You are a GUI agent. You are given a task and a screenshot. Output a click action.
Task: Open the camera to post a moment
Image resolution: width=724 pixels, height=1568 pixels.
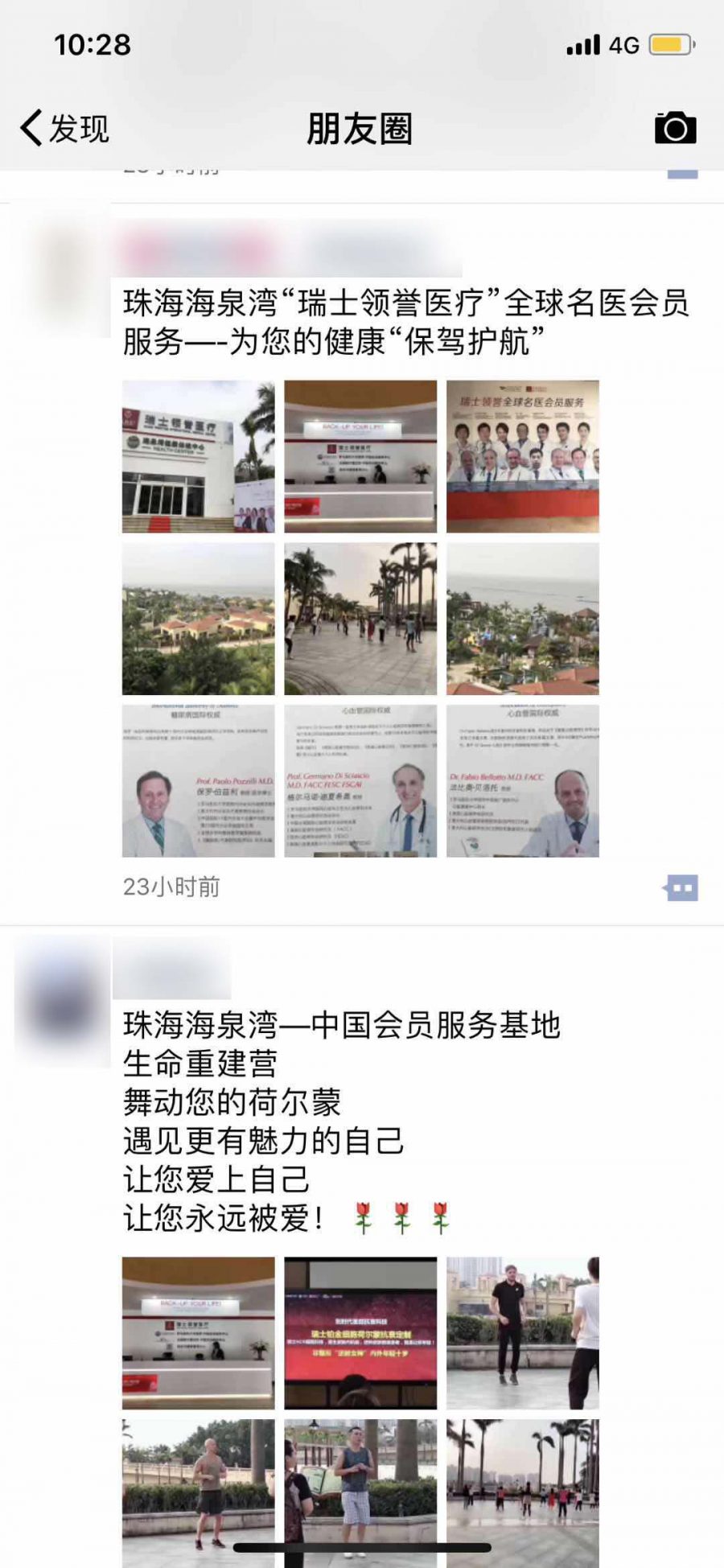pos(675,128)
